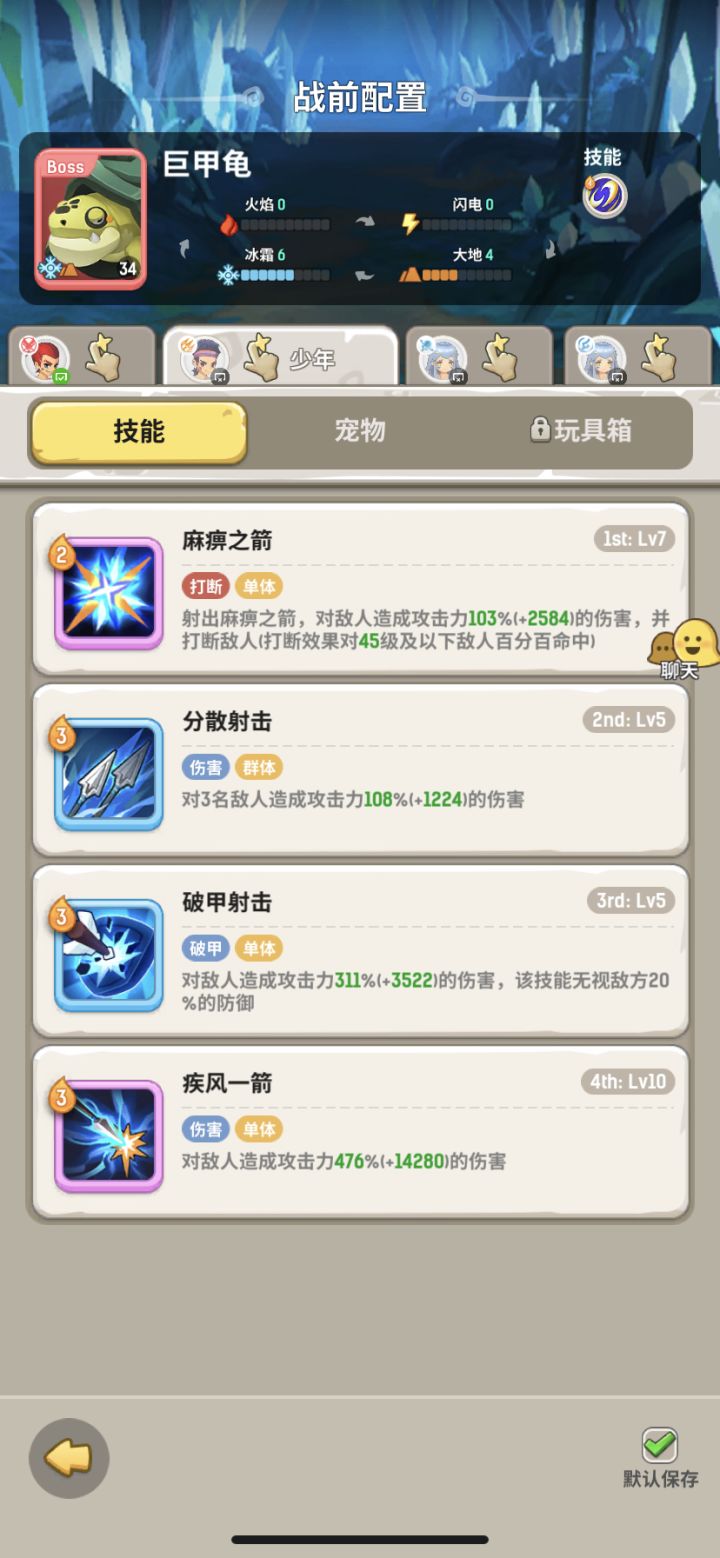Open the boss 技能 ability icon

[x=604, y=195]
